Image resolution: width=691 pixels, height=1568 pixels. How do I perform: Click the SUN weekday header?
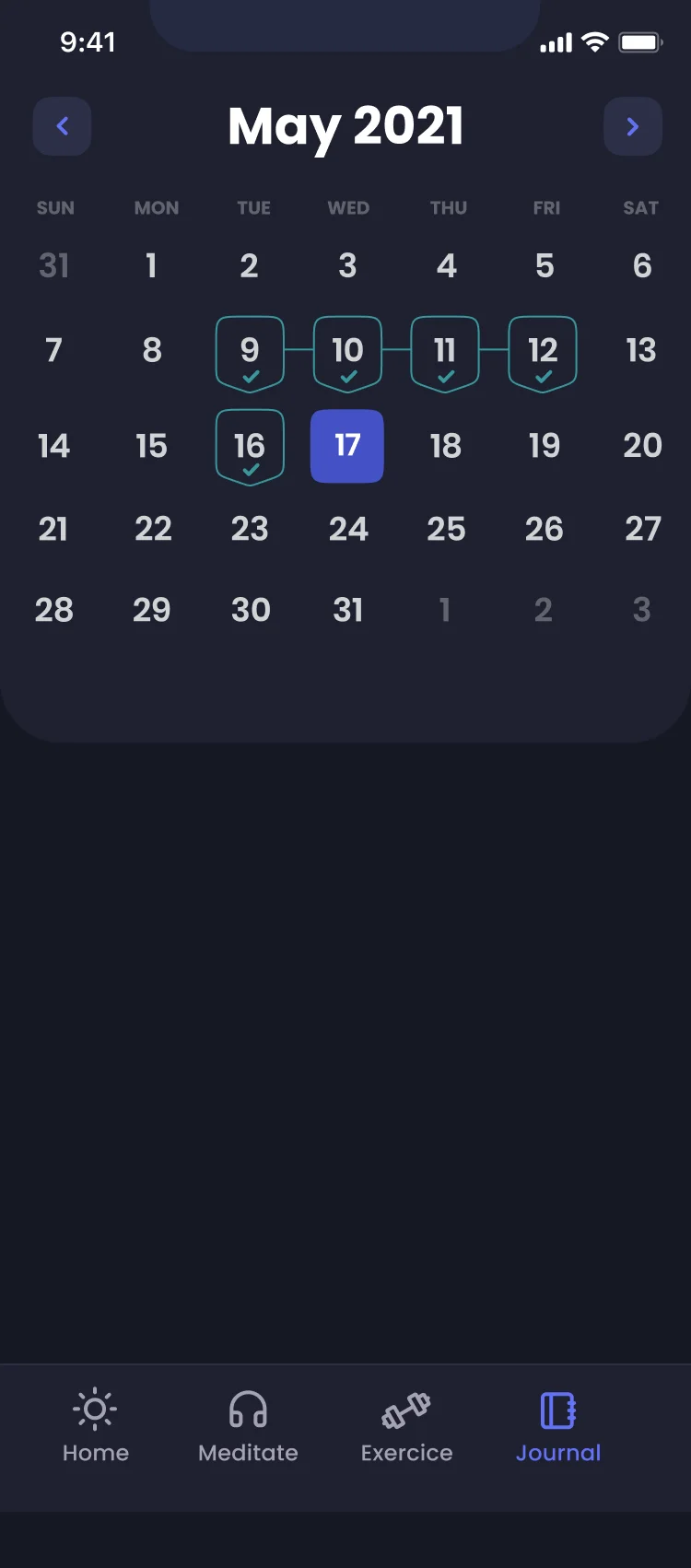tap(55, 208)
